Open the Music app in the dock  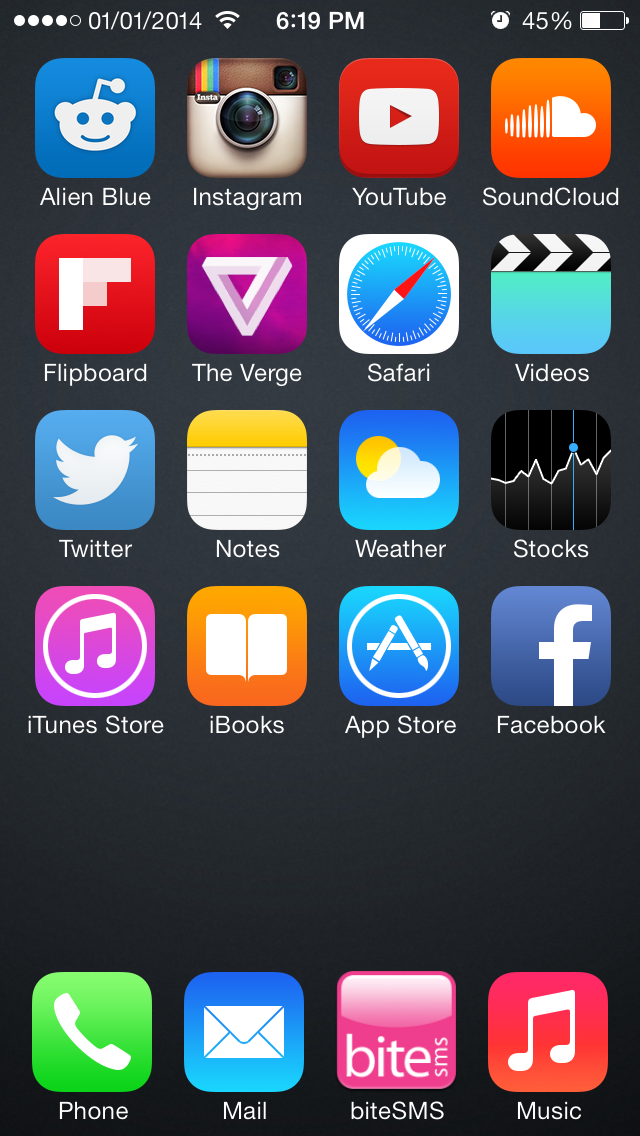548,1032
